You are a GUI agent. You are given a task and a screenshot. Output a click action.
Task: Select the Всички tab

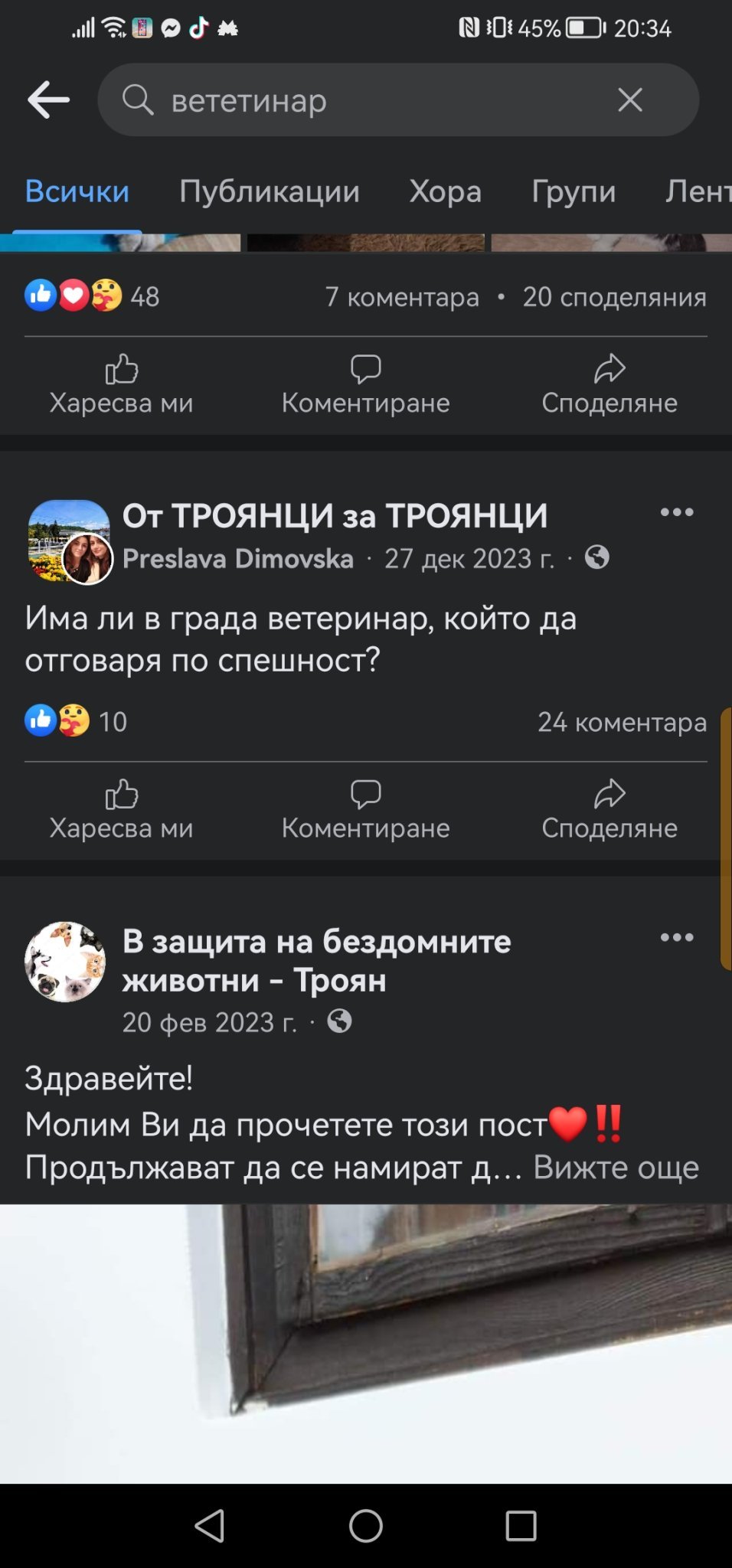pyautogui.click(x=77, y=191)
